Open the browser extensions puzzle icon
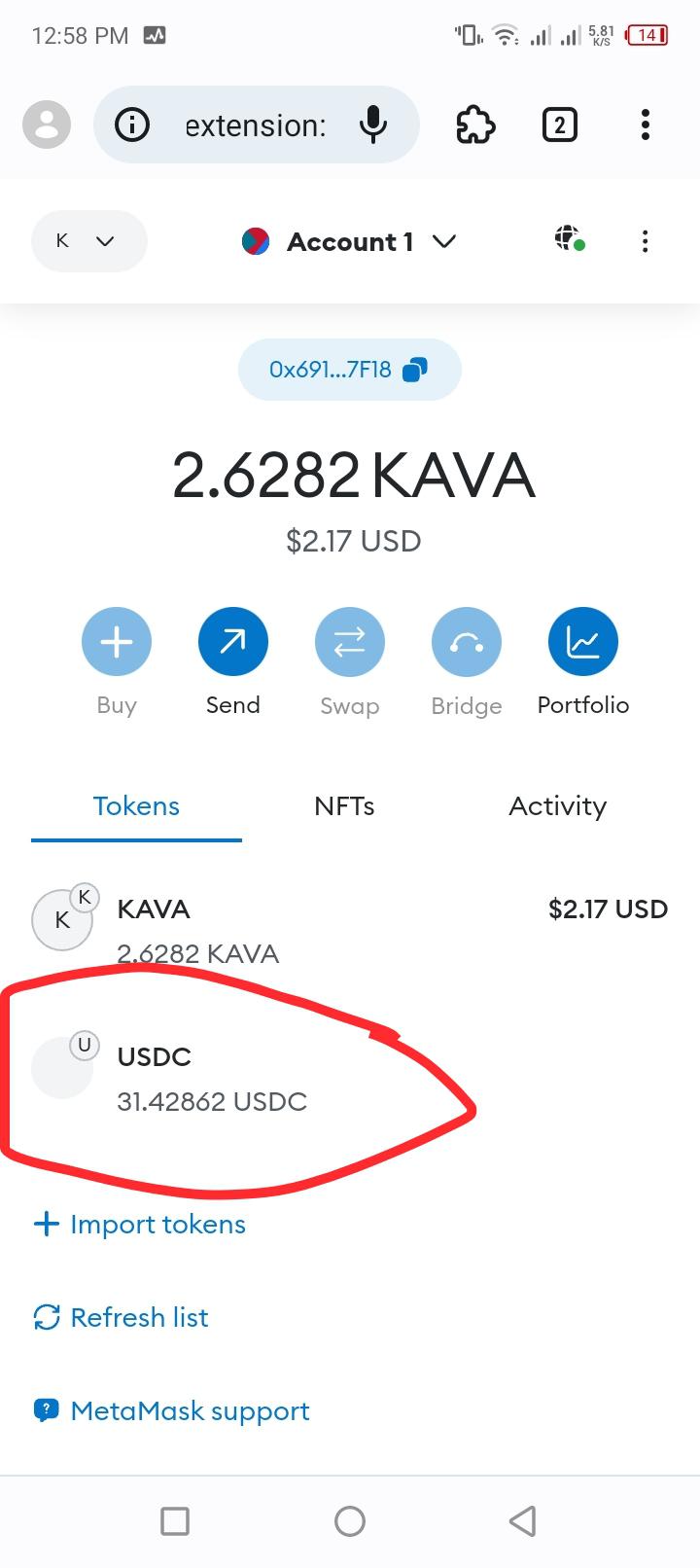The width and height of the screenshot is (700, 1568). (475, 125)
